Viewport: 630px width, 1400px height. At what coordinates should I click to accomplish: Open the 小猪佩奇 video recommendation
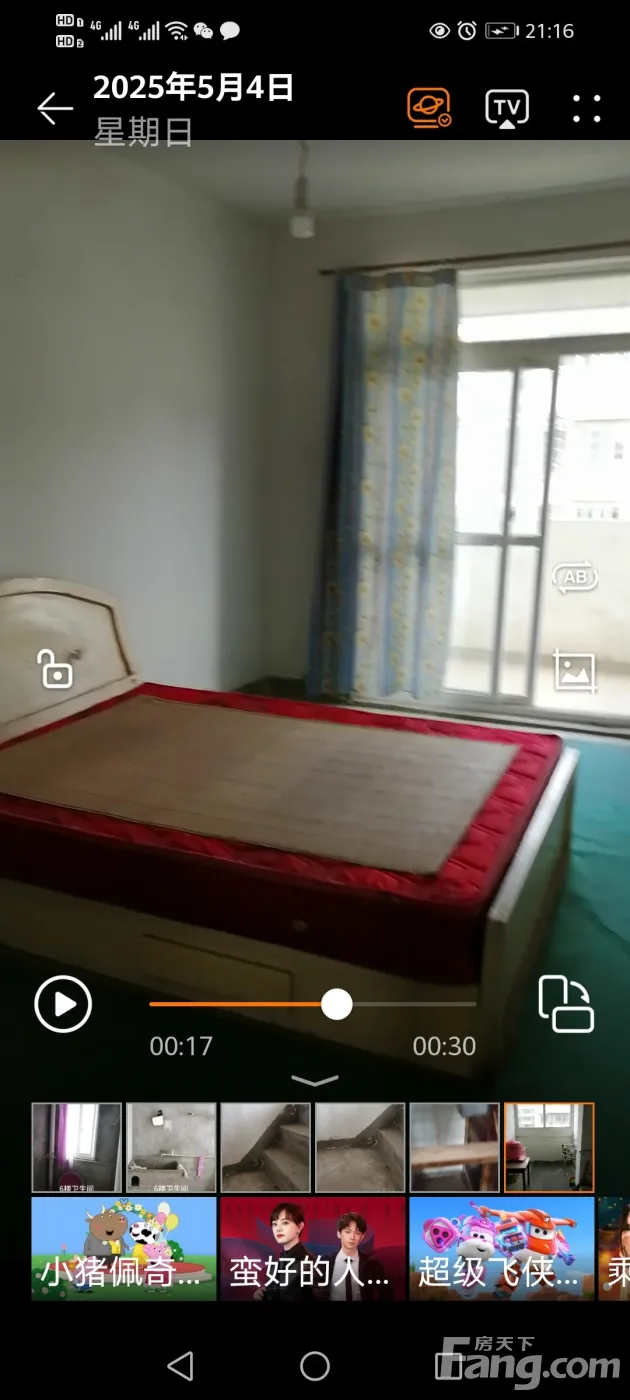(124, 1249)
